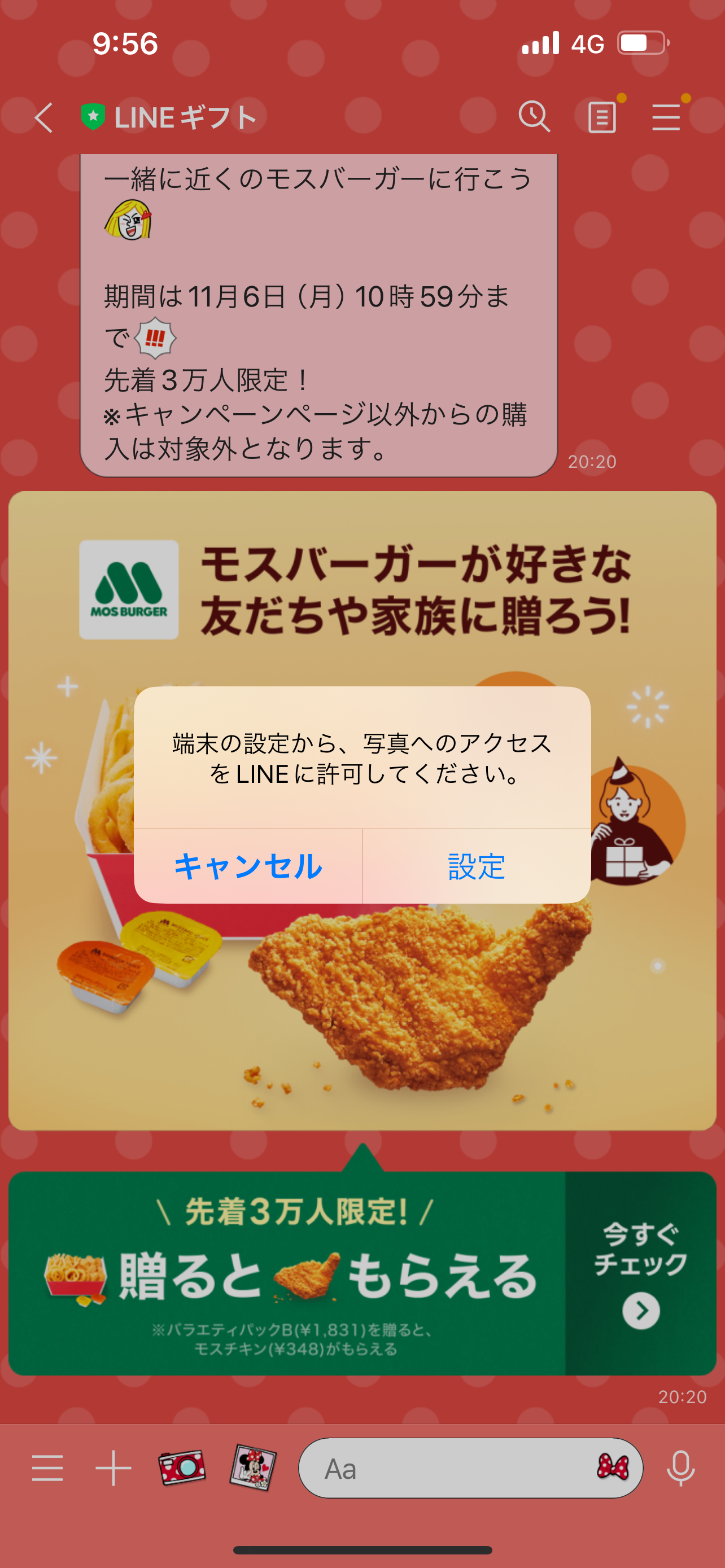Go back from the LINEギフト chat

44,117
